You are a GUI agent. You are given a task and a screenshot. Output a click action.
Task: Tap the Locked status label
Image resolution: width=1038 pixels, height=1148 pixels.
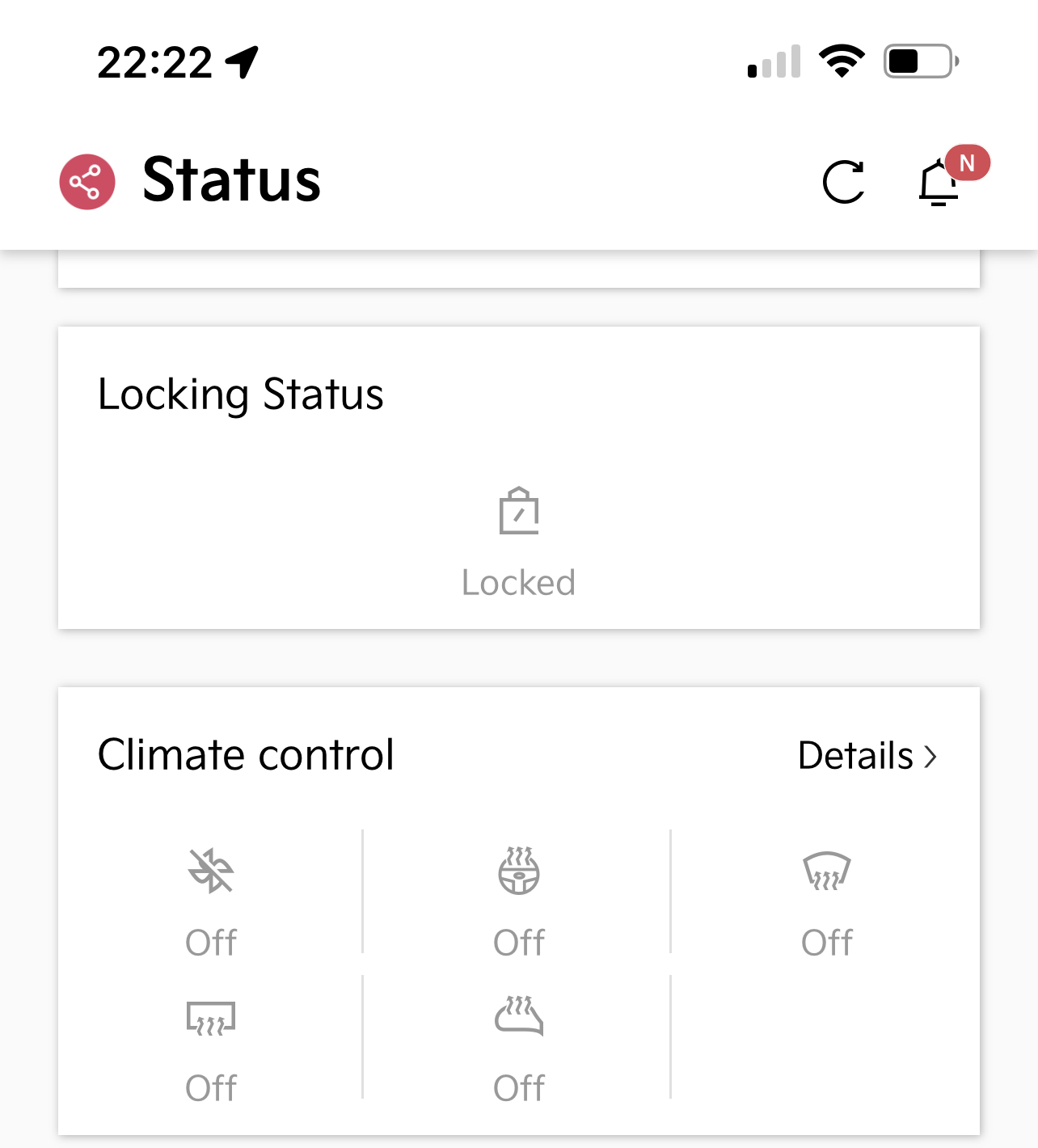(x=518, y=582)
